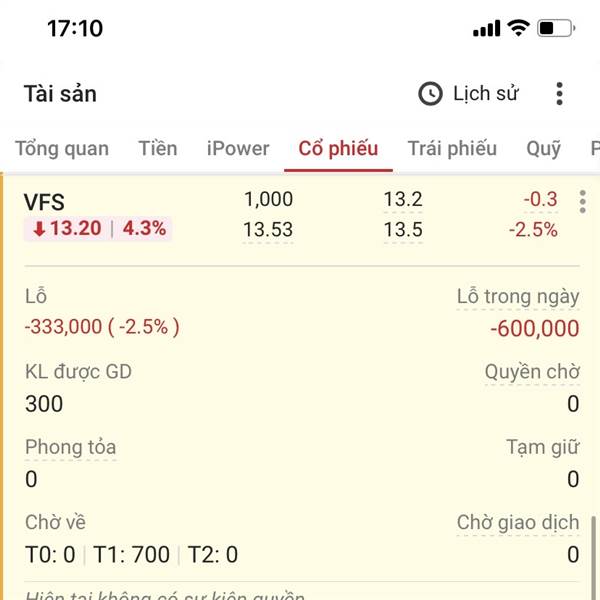Switch to the Tổng quan tab

pos(62,149)
